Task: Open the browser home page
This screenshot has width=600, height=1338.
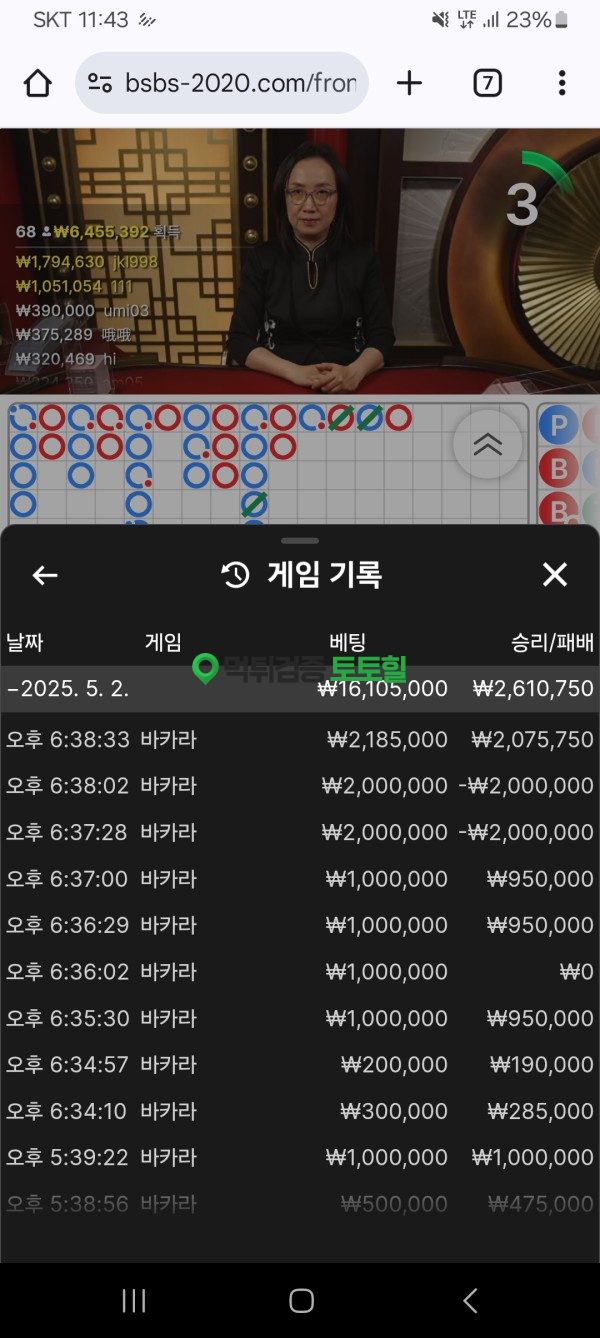Action: 37,83
